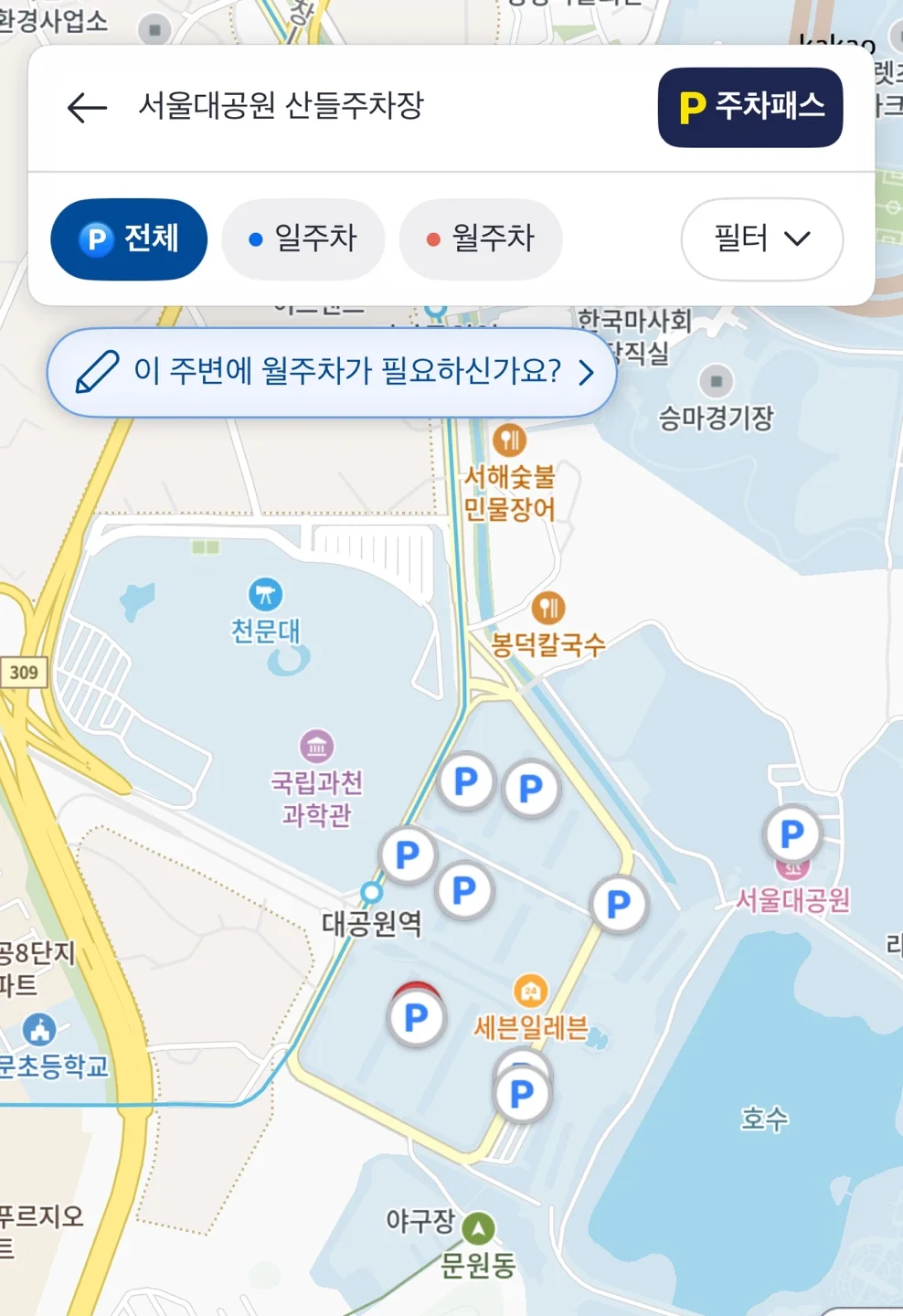Select the parking marker near 대공원역 station
903x1316 pixels.
(408, 854)
